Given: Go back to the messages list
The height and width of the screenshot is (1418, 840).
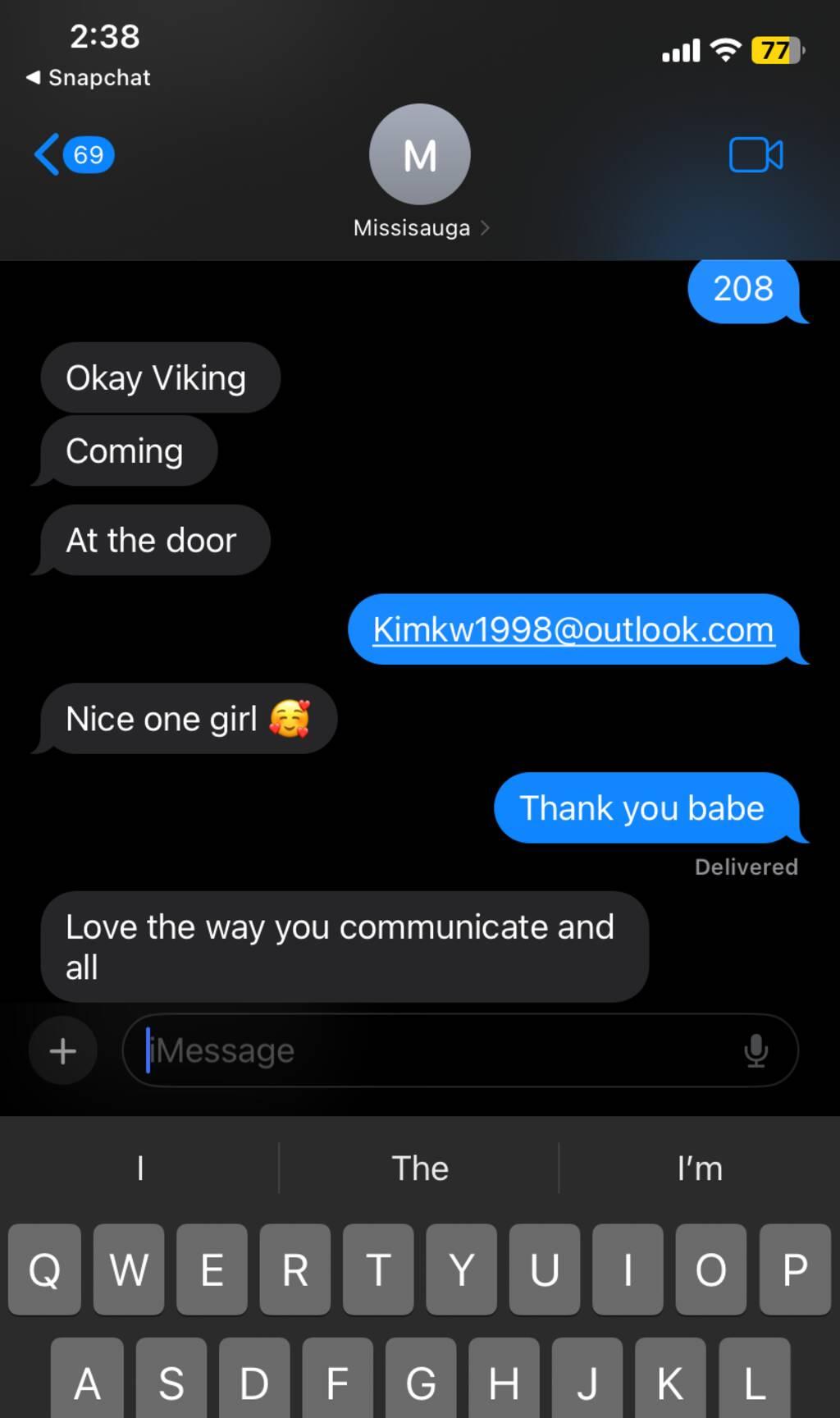Looking at the screenshot, I should (x=72, y=154).
